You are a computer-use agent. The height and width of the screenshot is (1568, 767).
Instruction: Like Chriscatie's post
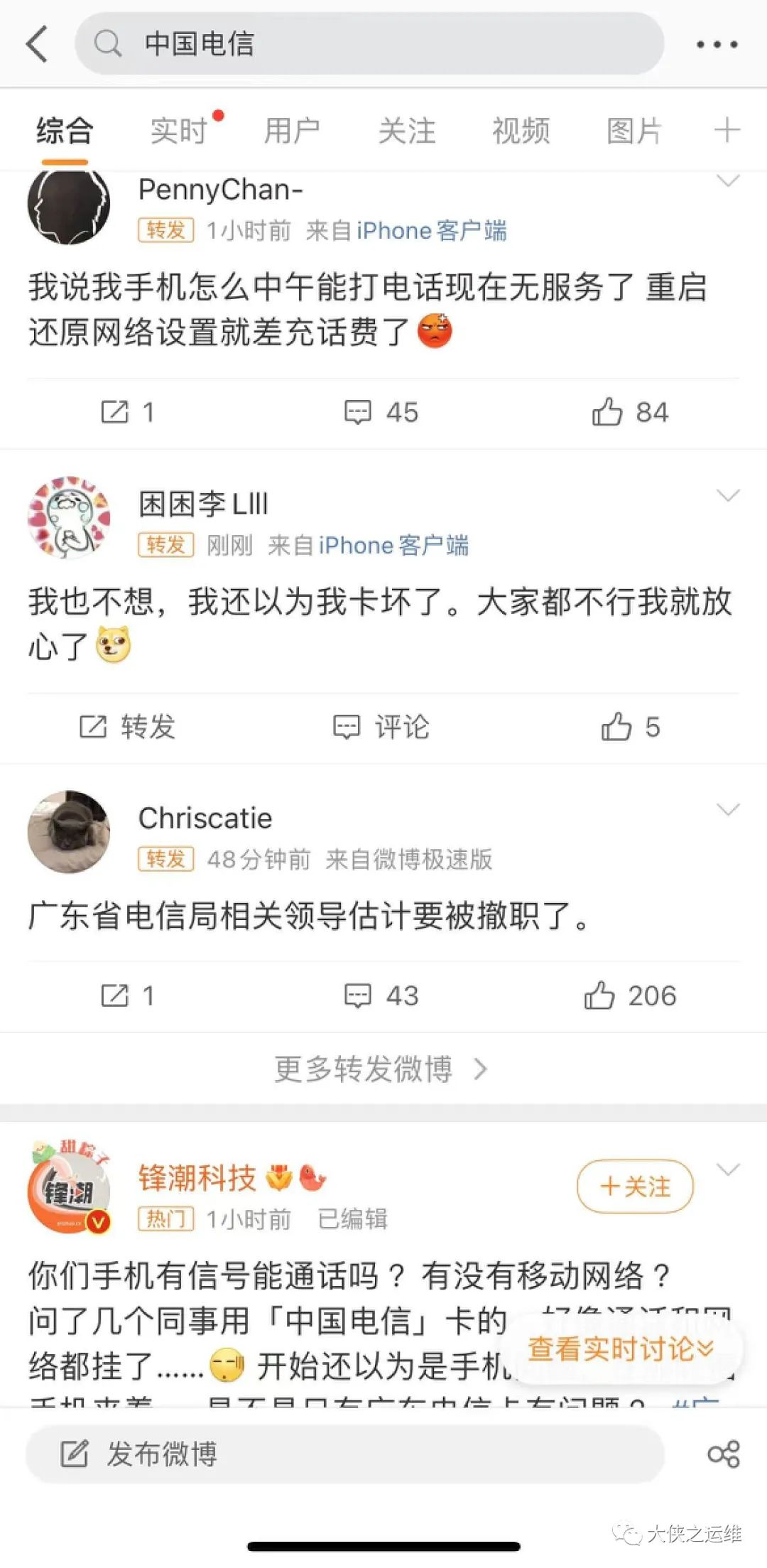[x=630, y=995]
